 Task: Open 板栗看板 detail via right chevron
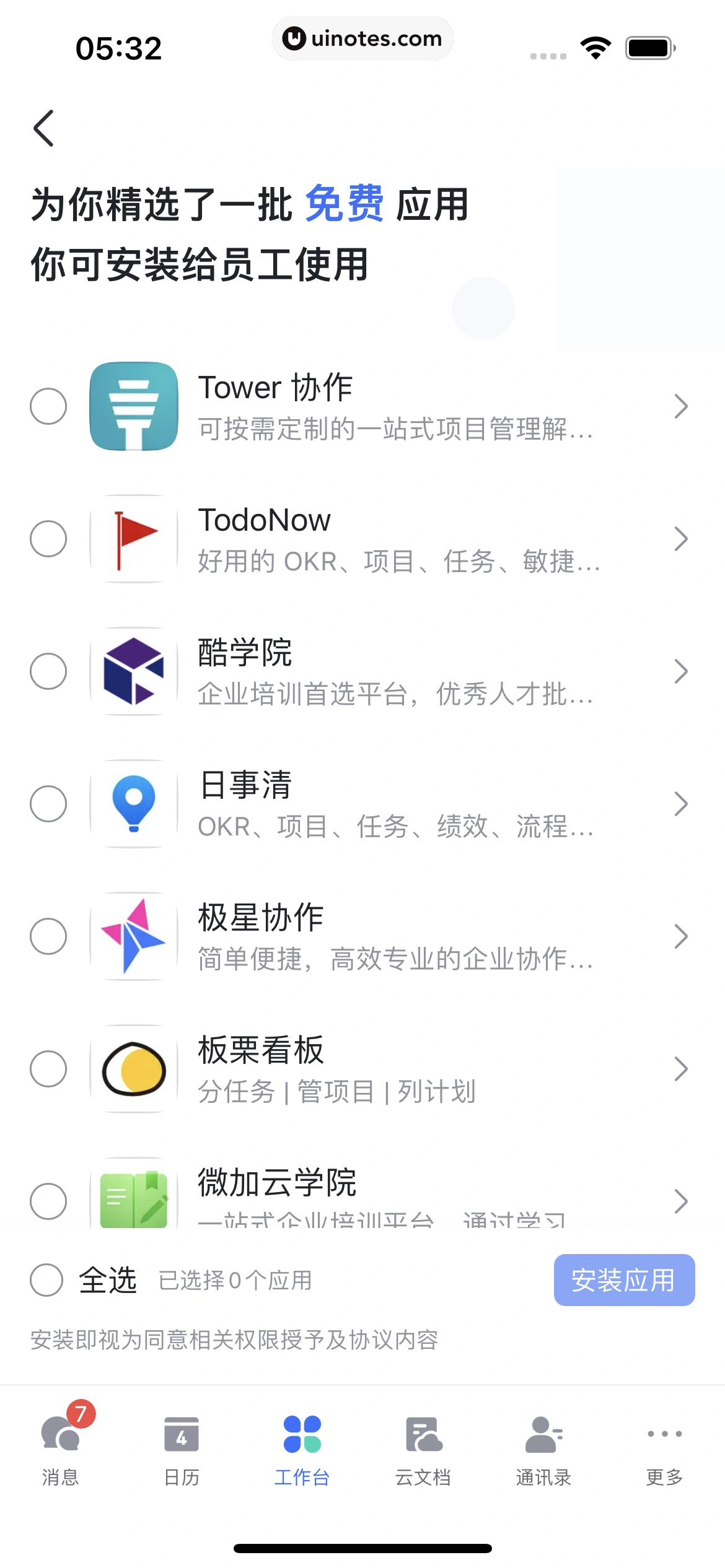[680, 1068]
